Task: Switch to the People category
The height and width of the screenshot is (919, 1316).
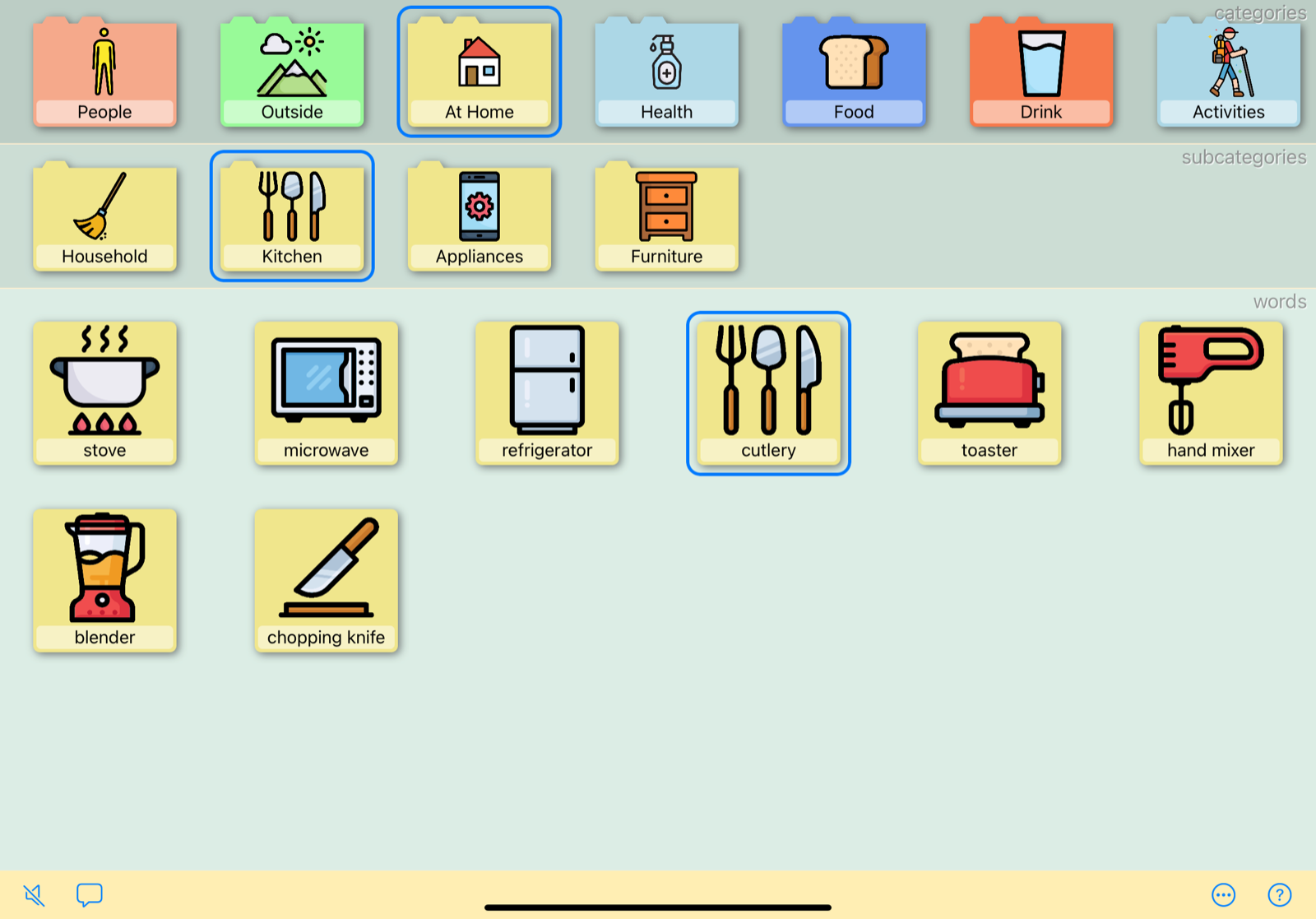Action: coord(104,72)
